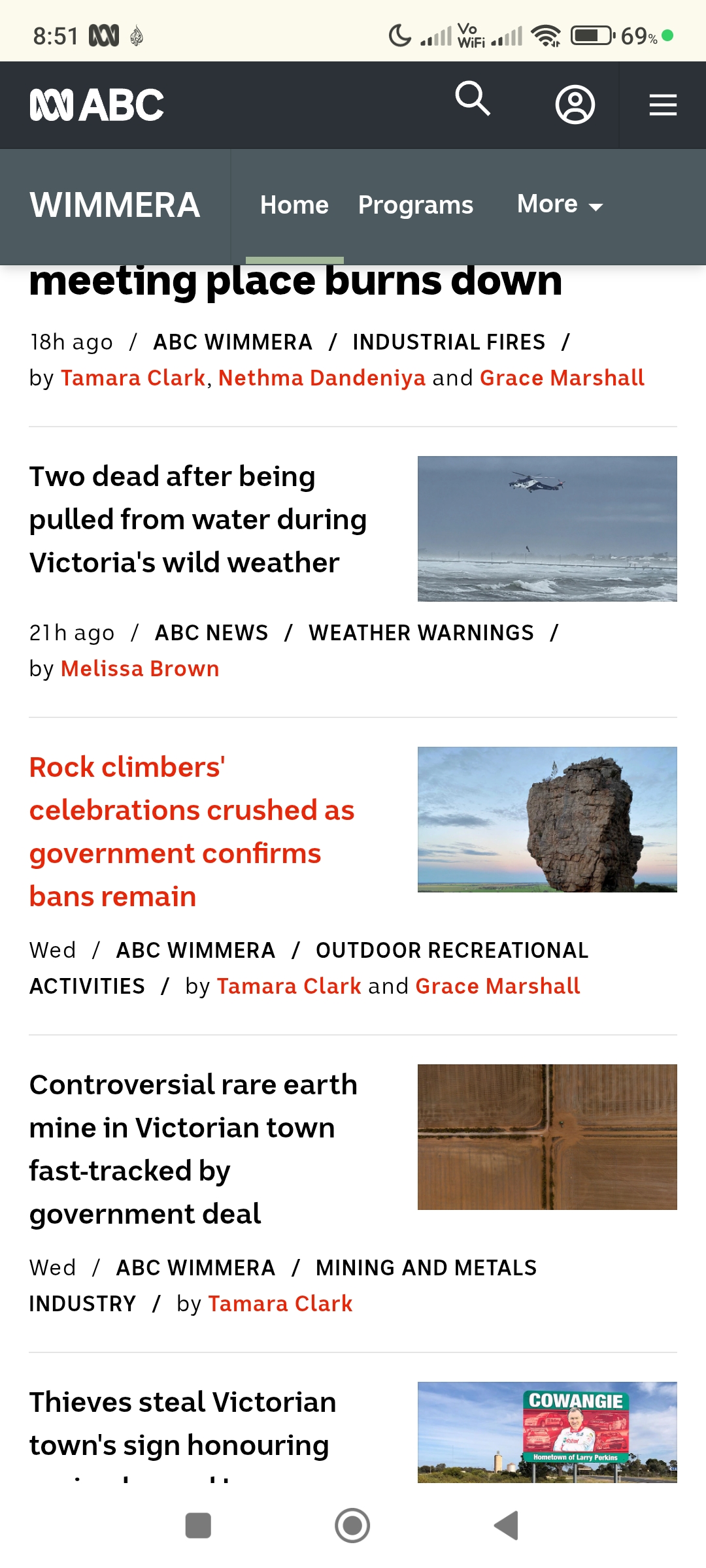Switch to the Programs tab

click(415, 205)
